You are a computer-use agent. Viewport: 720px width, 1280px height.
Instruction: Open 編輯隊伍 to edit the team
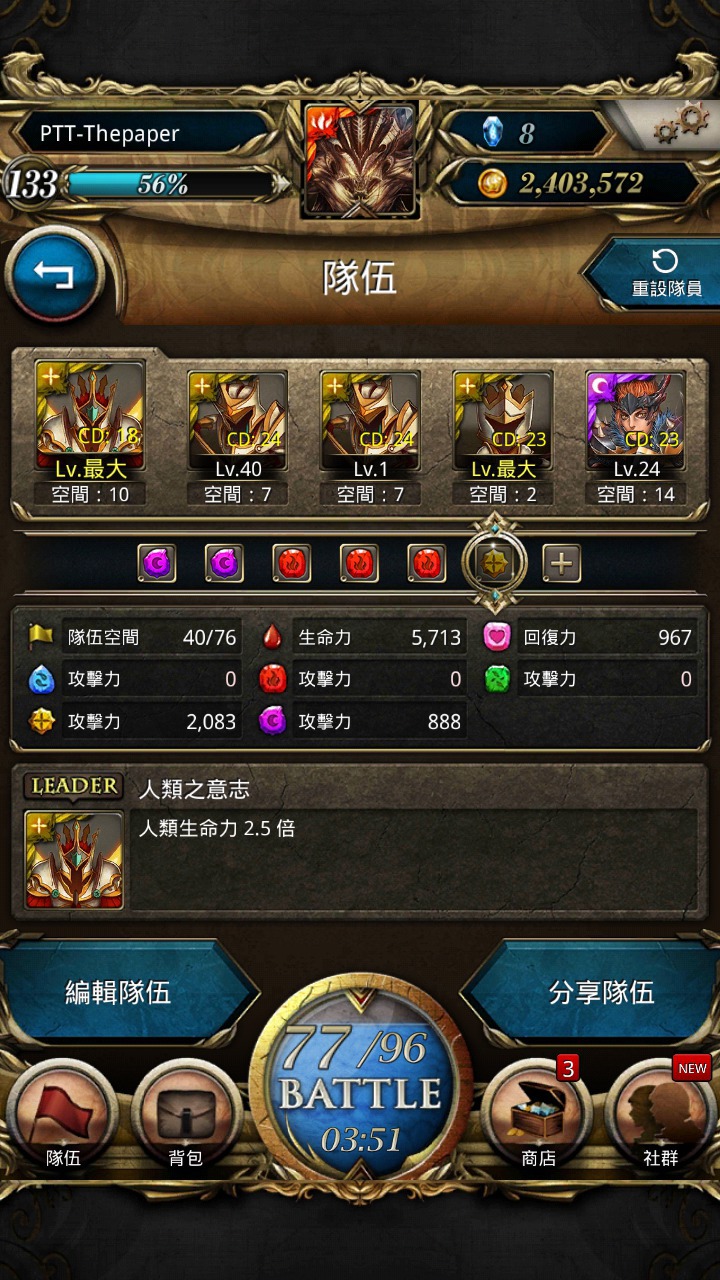click(120, 992)
